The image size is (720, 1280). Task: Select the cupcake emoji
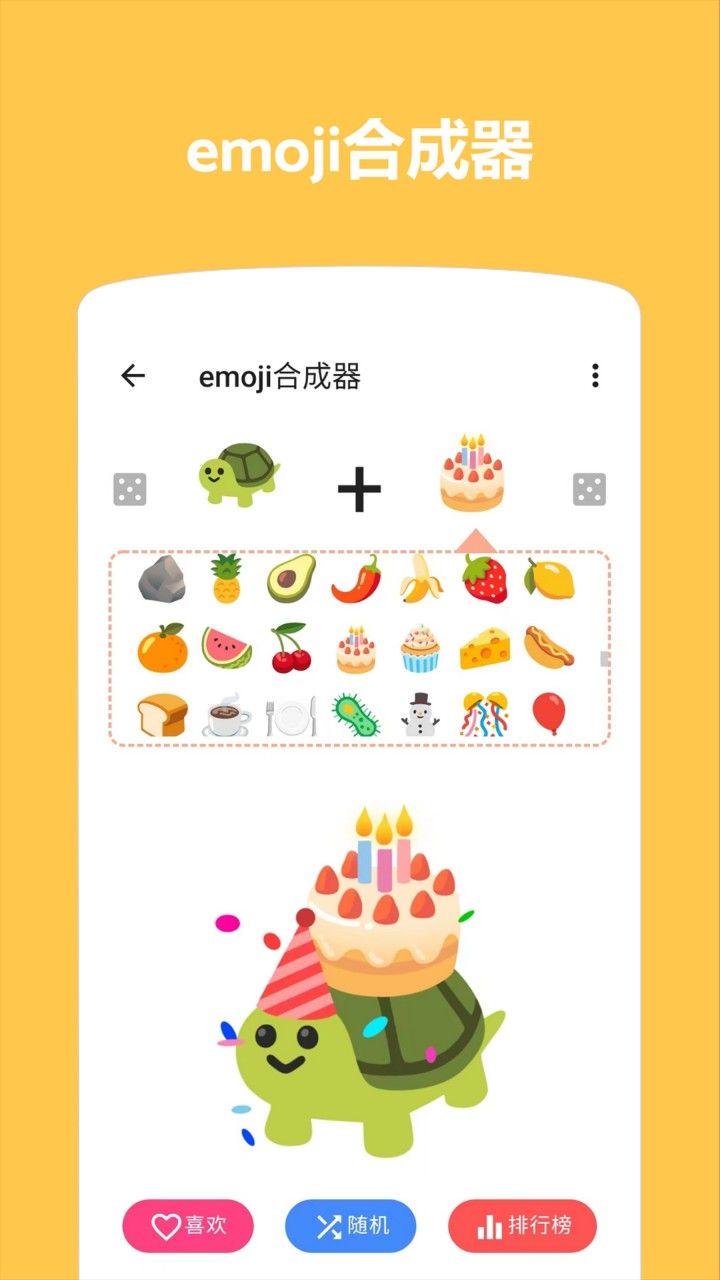(422, 648)
